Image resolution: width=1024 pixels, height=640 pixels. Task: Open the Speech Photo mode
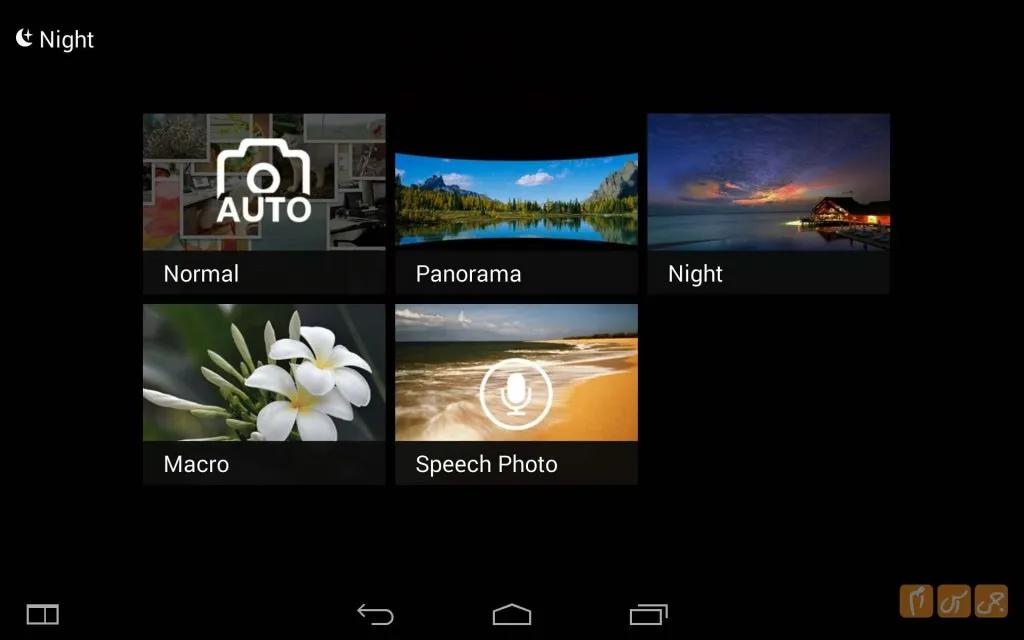pos(516,394)
